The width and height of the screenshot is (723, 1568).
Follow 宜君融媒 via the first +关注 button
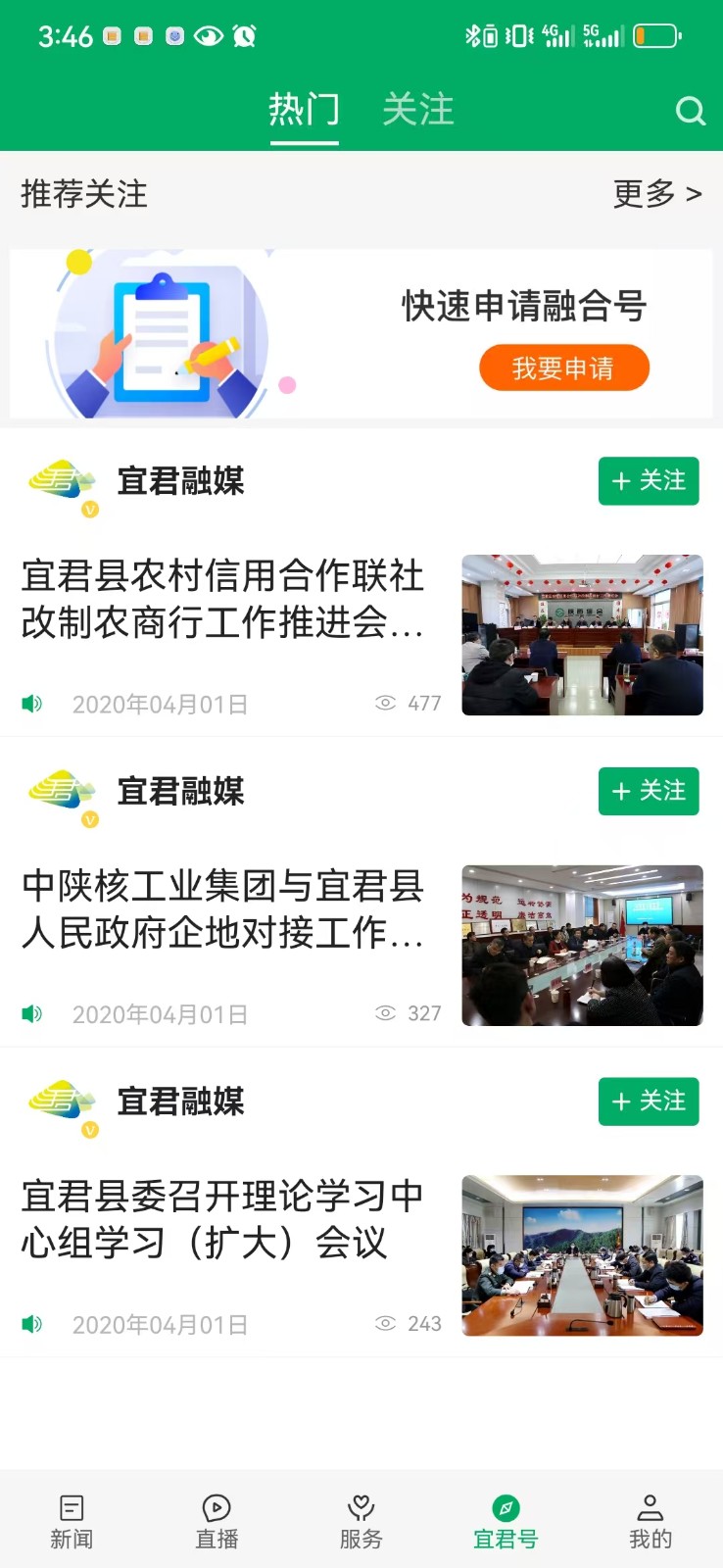pyautogui.click(x=649, y=481)
